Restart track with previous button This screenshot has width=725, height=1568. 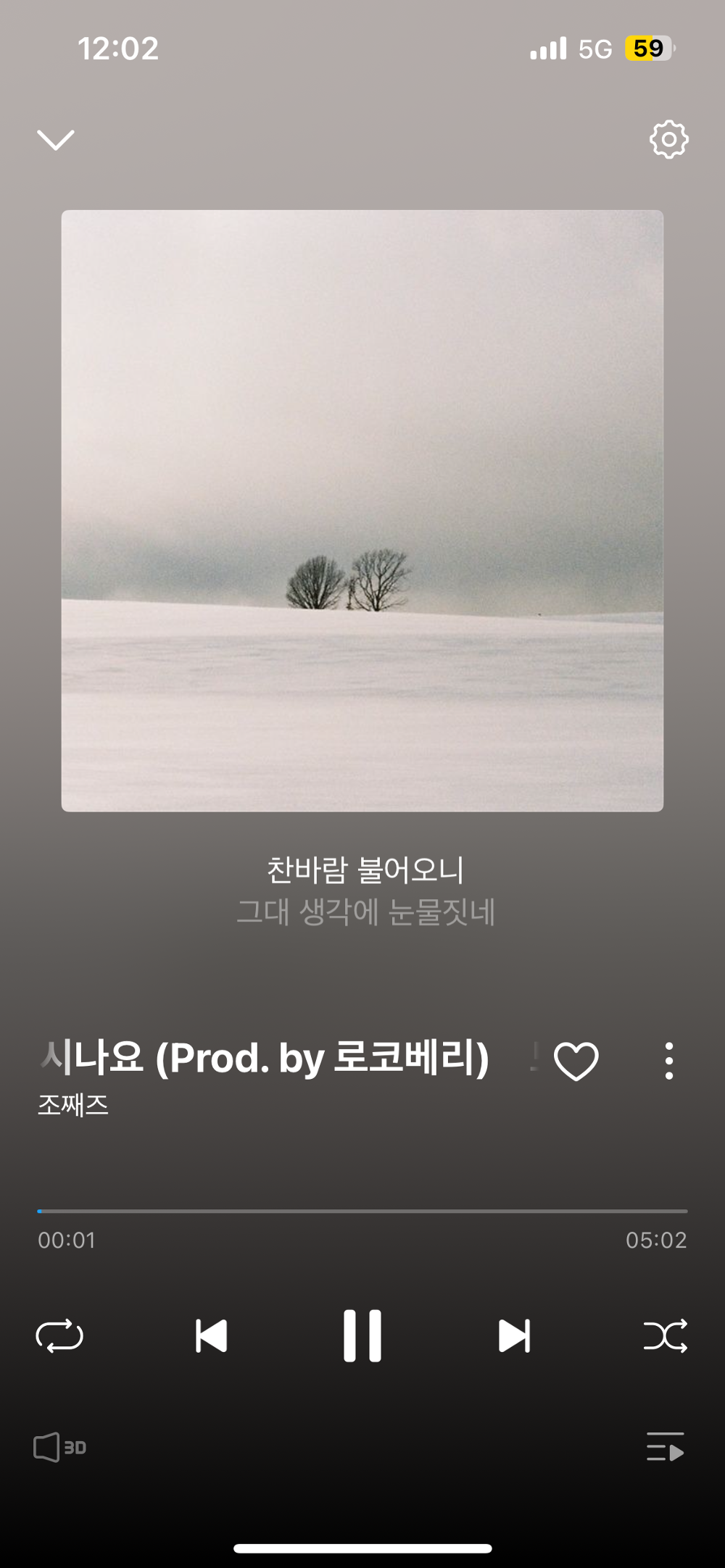tap(211, 1337)
